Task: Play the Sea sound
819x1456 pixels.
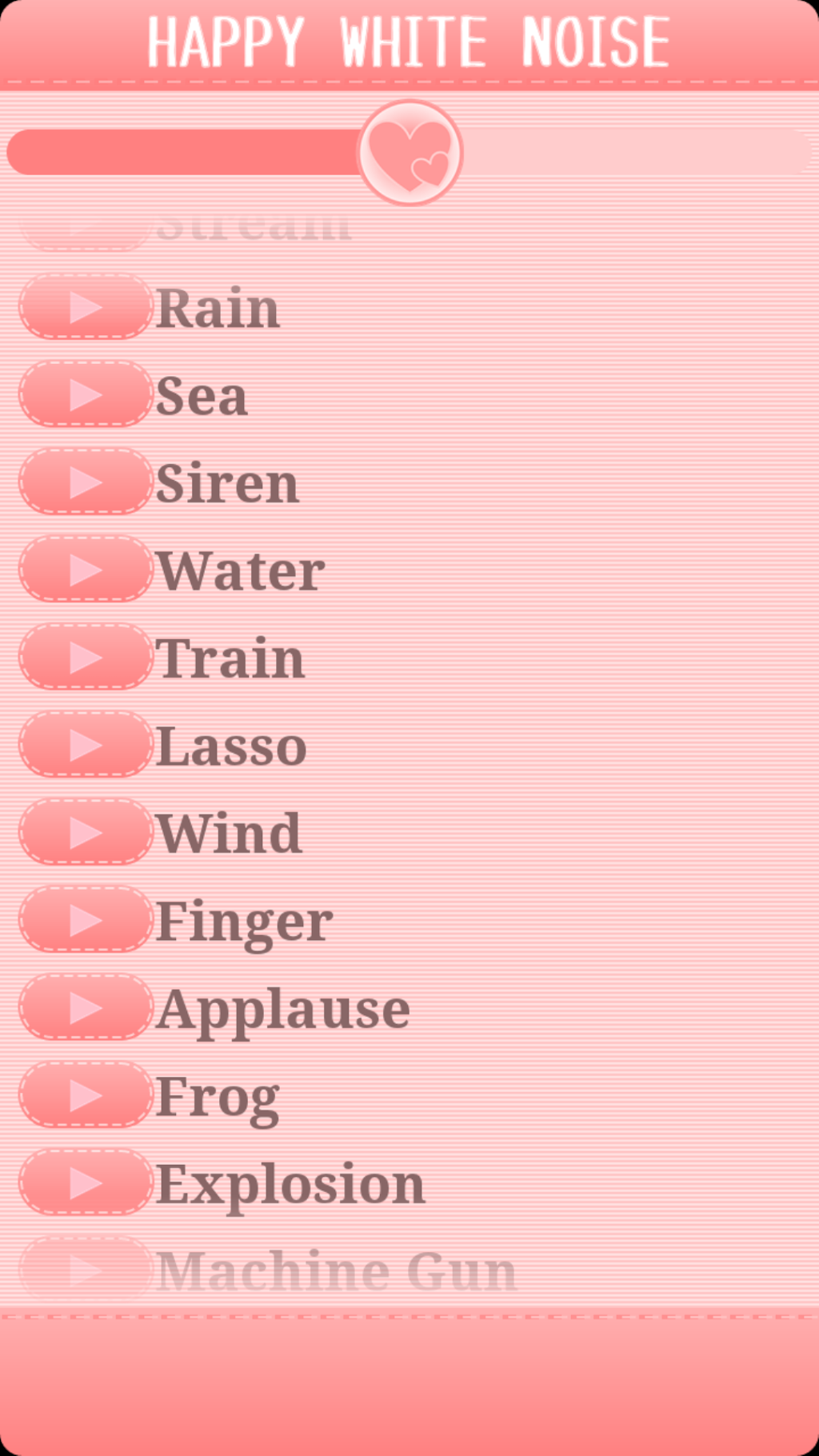Action: click(x=86, y=394)
